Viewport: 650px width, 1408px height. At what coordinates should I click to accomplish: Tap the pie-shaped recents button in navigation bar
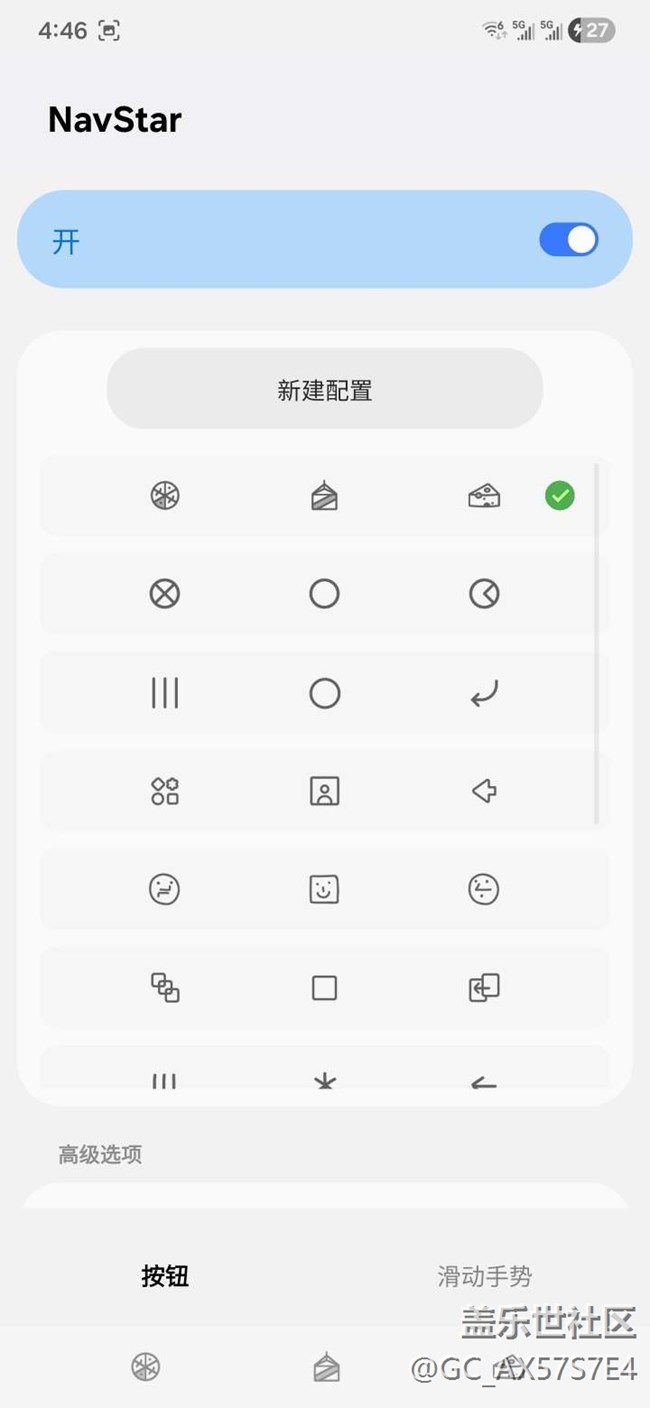[x=146, y=1367]
